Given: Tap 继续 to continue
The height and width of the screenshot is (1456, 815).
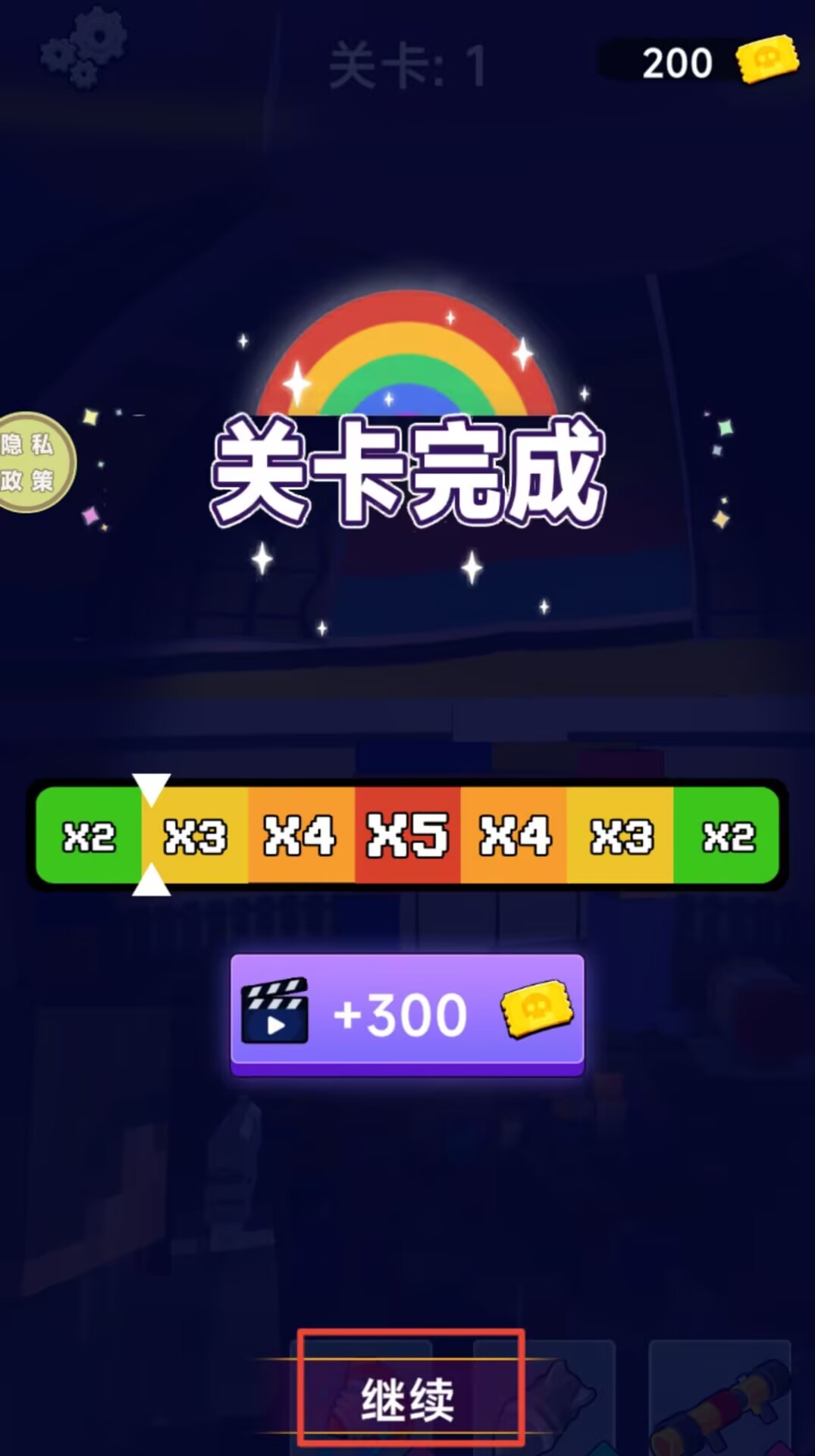Looking at the screenshot, I should (409, 1398).
